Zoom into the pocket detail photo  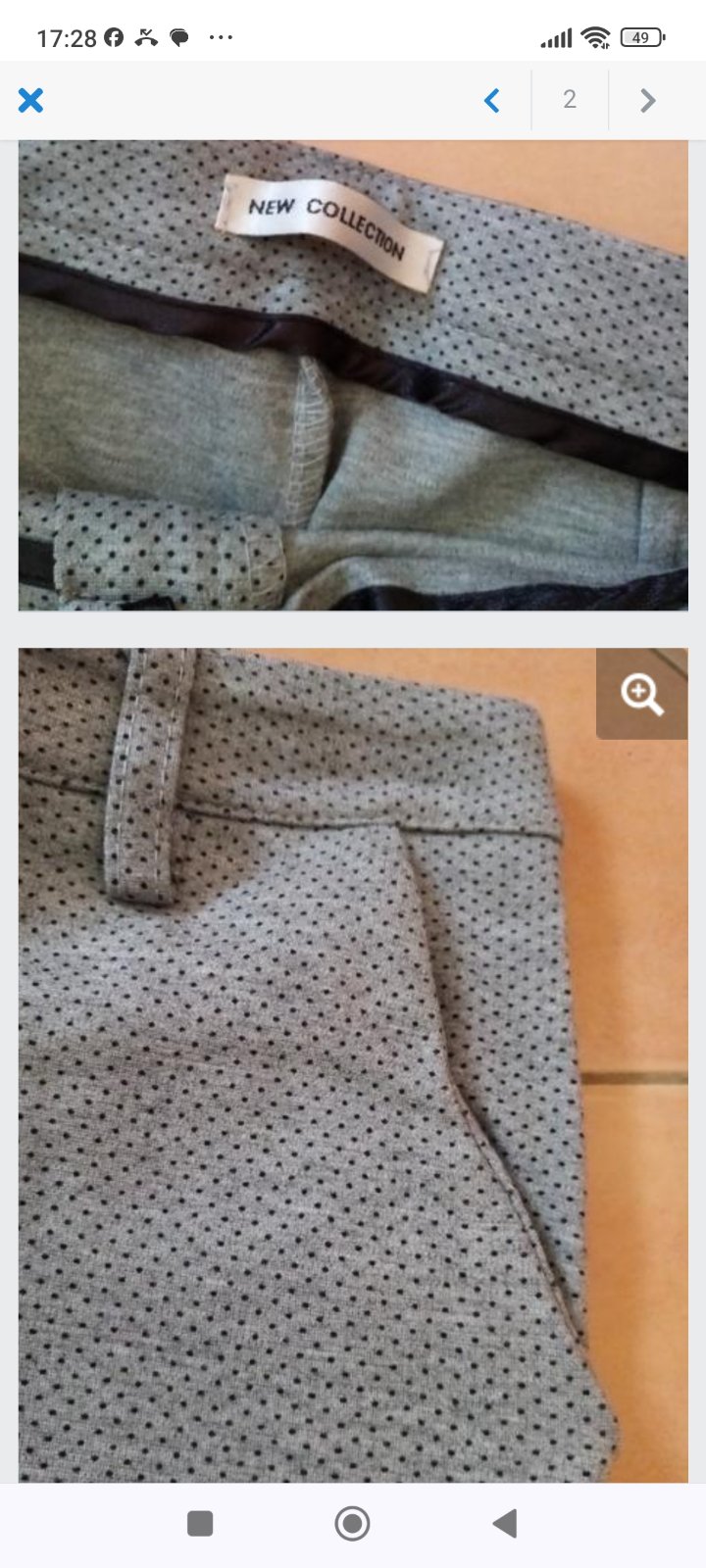641,694
